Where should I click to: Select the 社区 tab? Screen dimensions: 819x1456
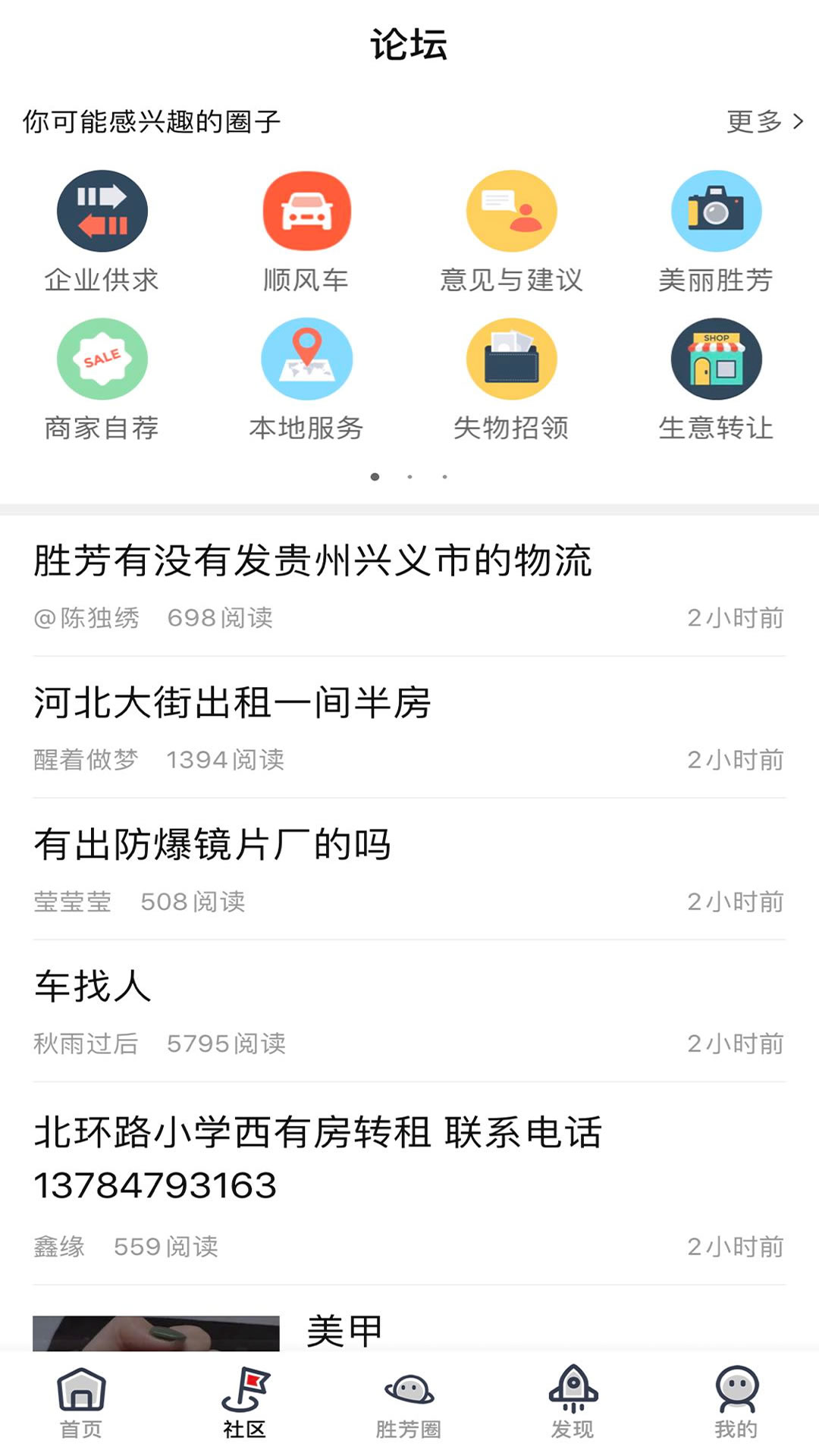245,1403
